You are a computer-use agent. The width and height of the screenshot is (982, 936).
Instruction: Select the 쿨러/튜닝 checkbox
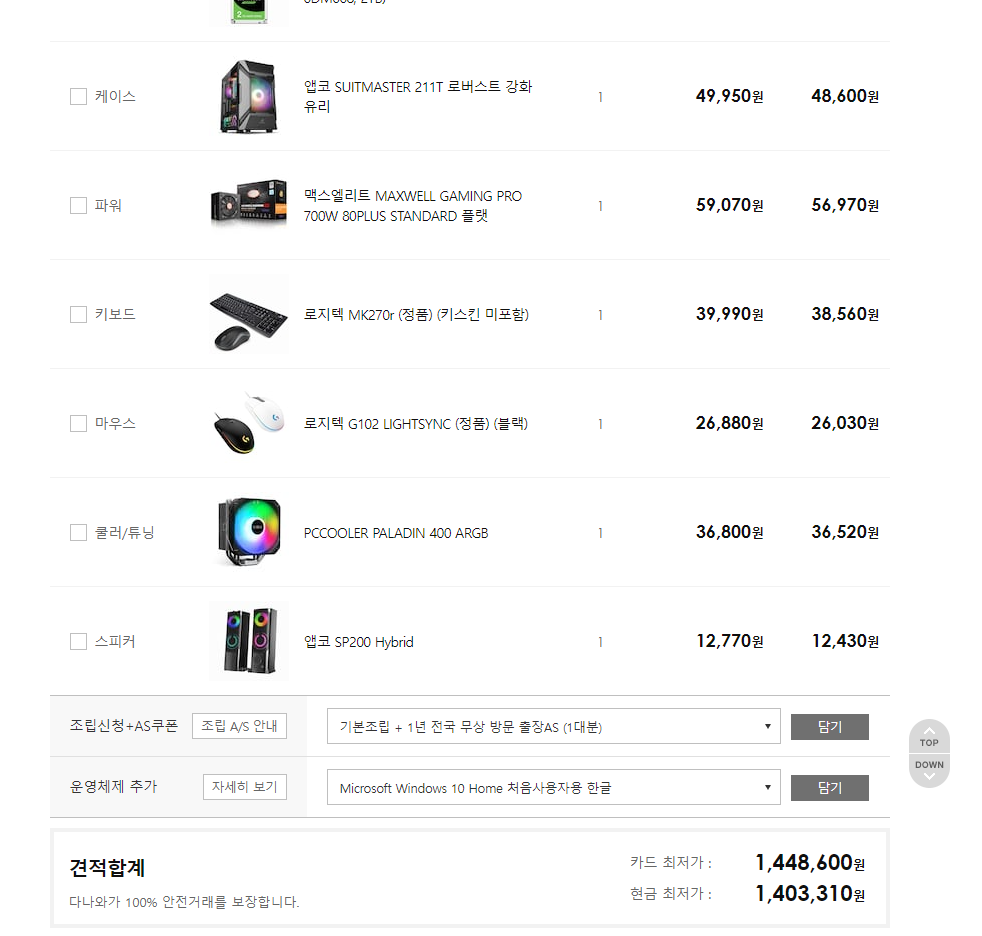[x=78, y=532]
